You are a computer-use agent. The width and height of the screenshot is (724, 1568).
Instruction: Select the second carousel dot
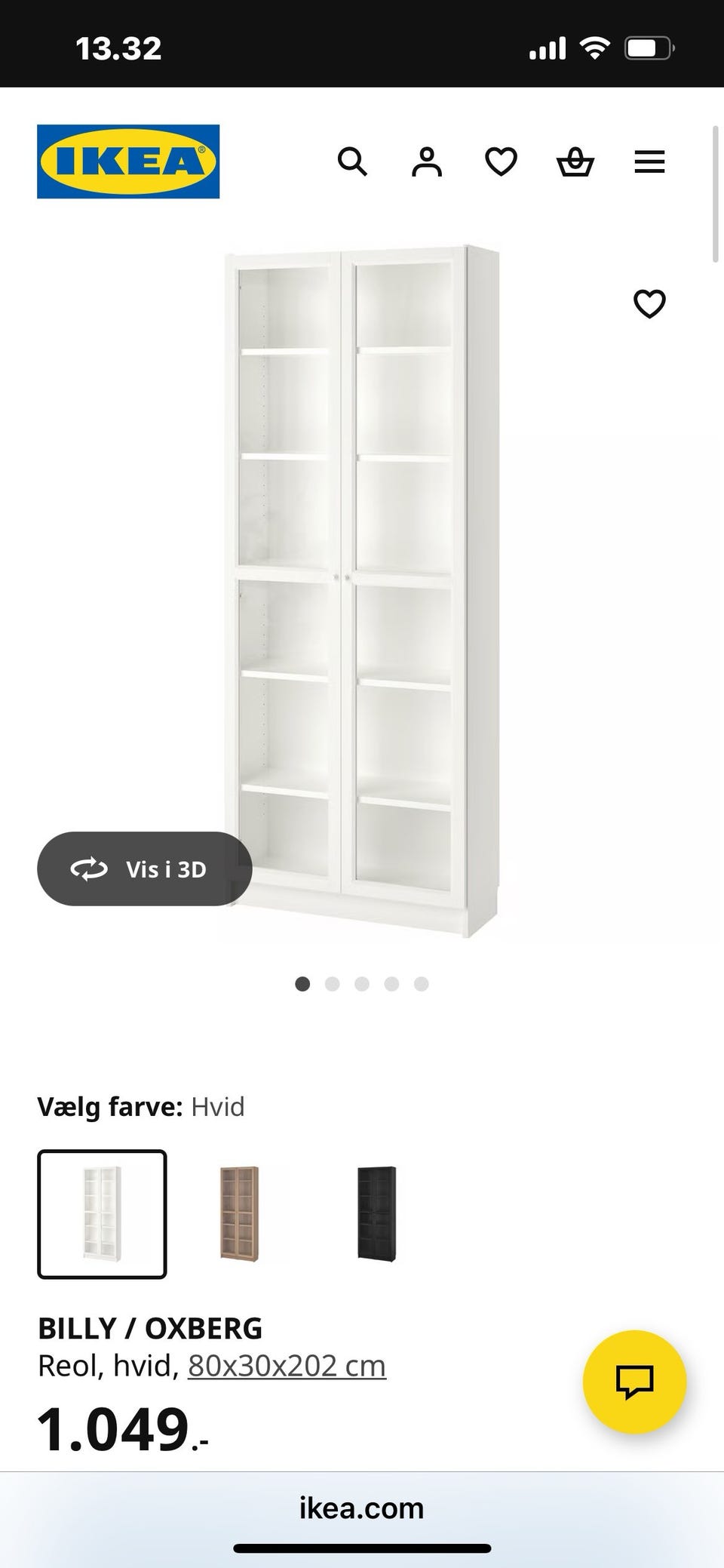(x=333, y=985)
